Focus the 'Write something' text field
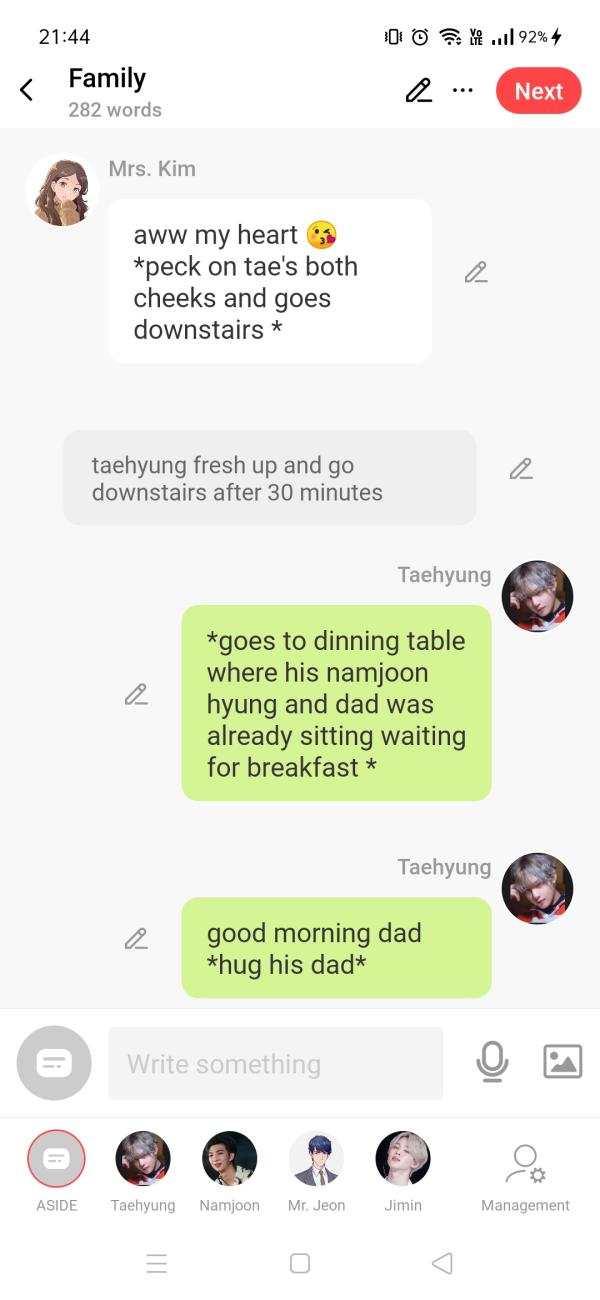This screenshot has height=1300, width=600. (x=275, y=1063)
